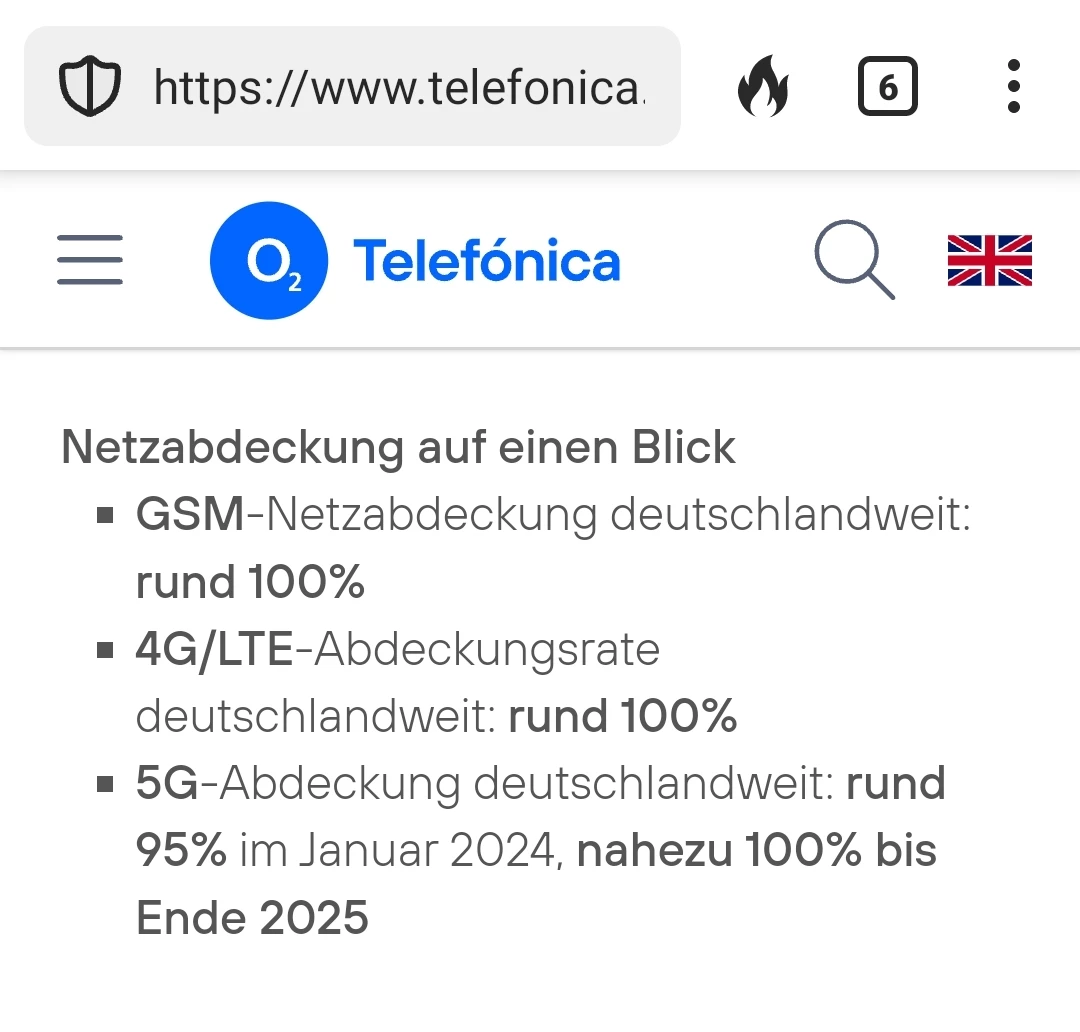The image size is (1080, 1032).
Task: Open the tab switcher showing 6 tabs
Action: [887, 88]
